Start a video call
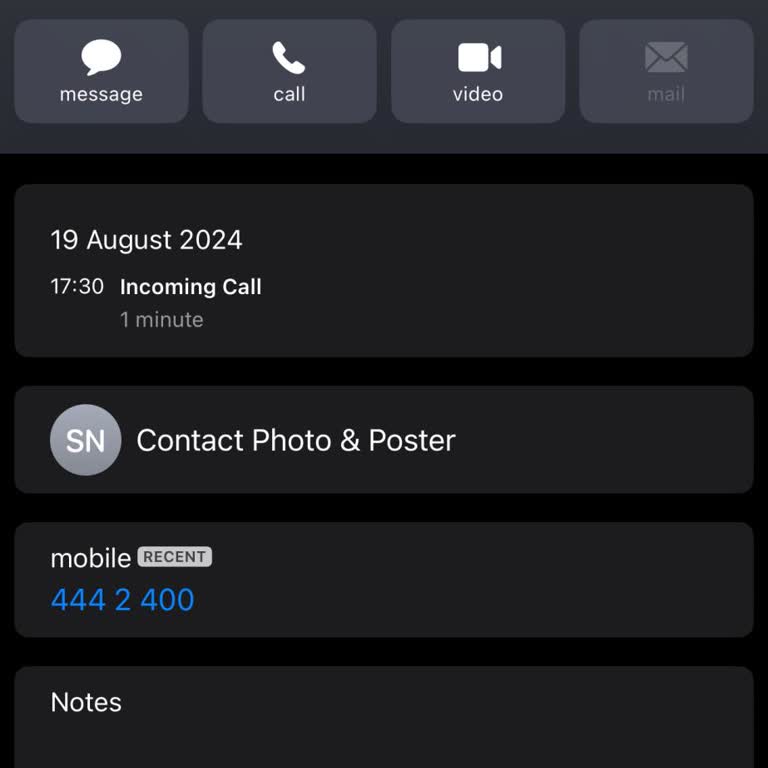 click(x=478, y=71)
